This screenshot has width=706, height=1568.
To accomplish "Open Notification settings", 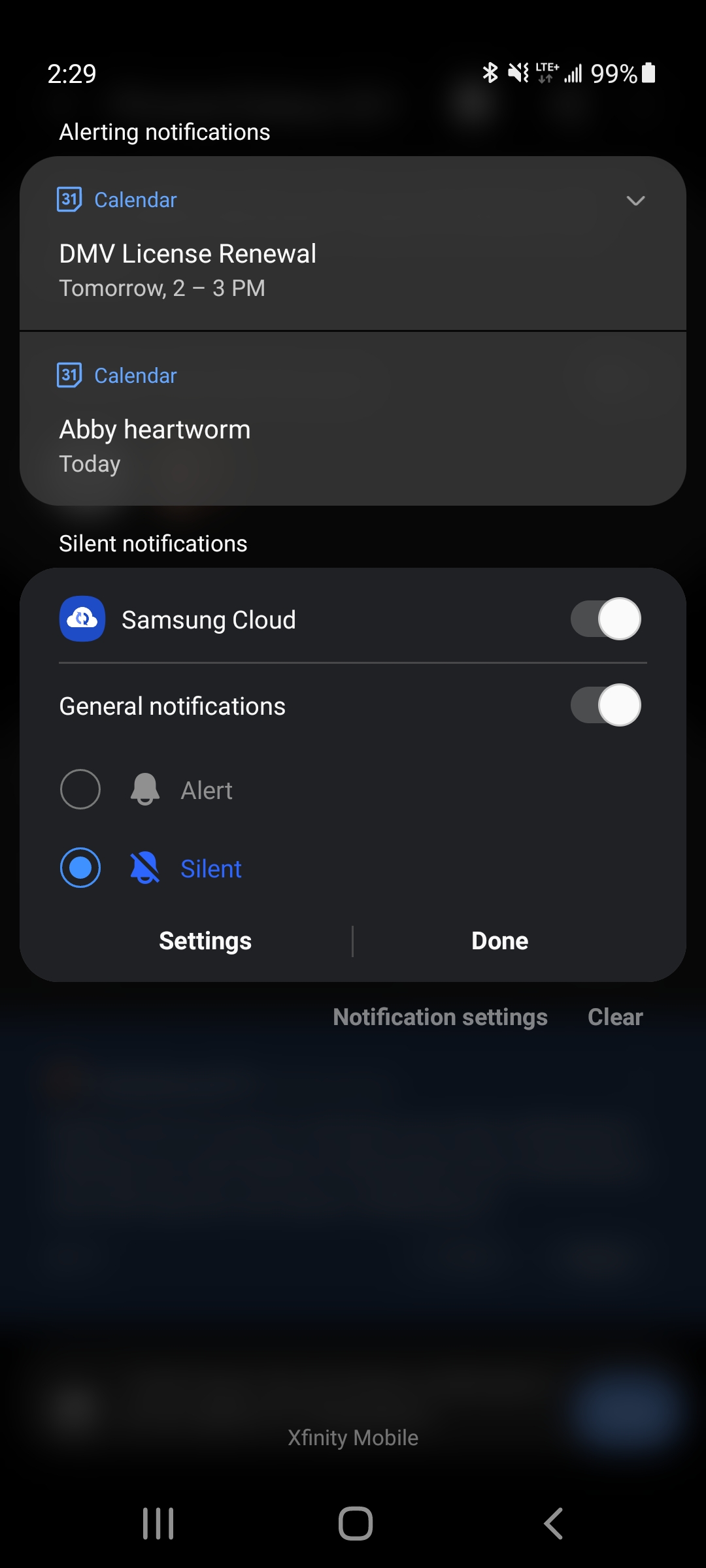I will tap(440, 1017).
